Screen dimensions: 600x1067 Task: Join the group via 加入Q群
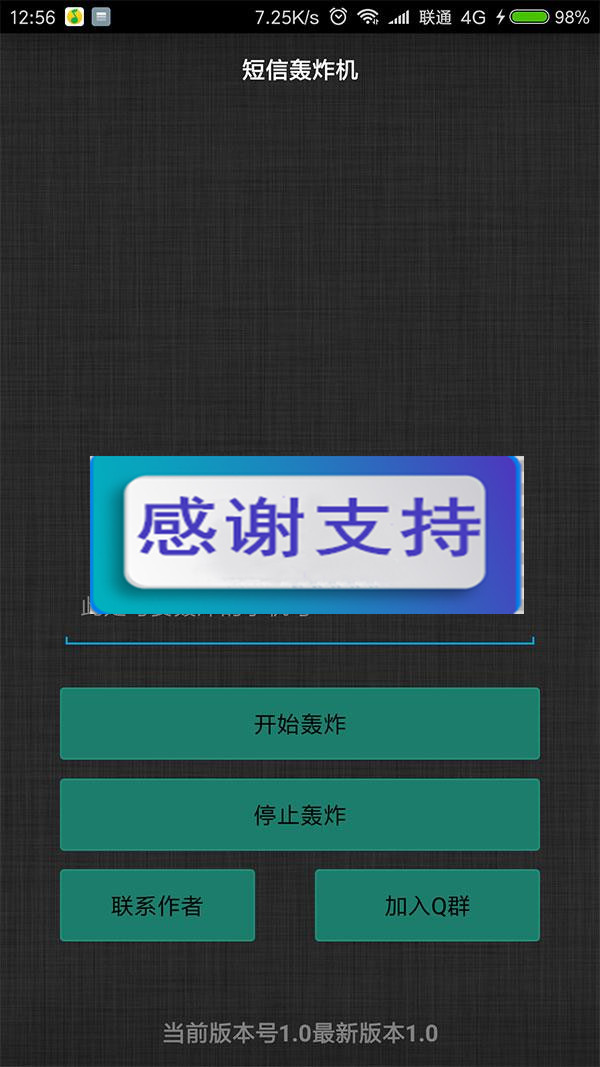427,905
